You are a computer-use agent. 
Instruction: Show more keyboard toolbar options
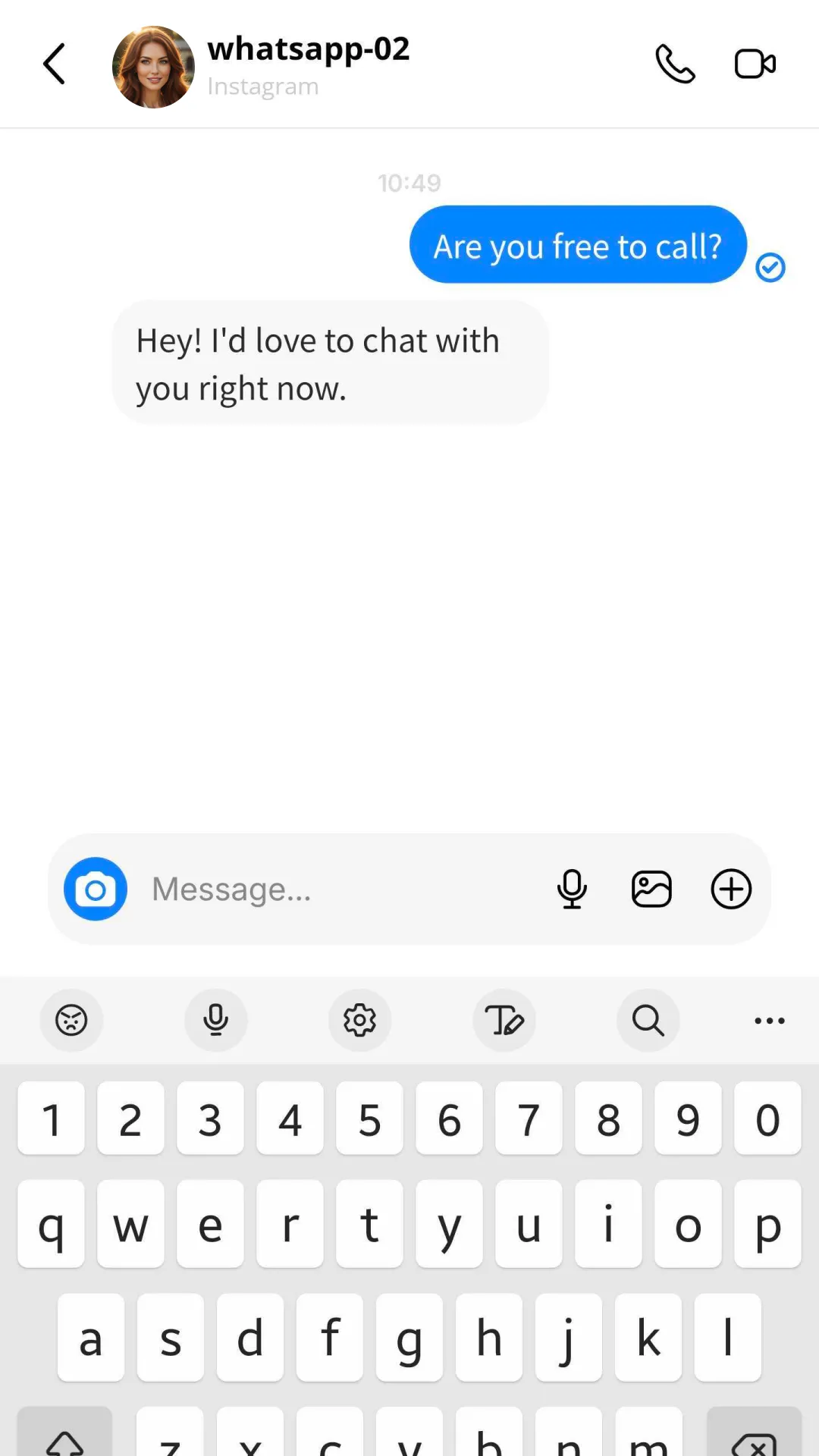pos(769,1020)
